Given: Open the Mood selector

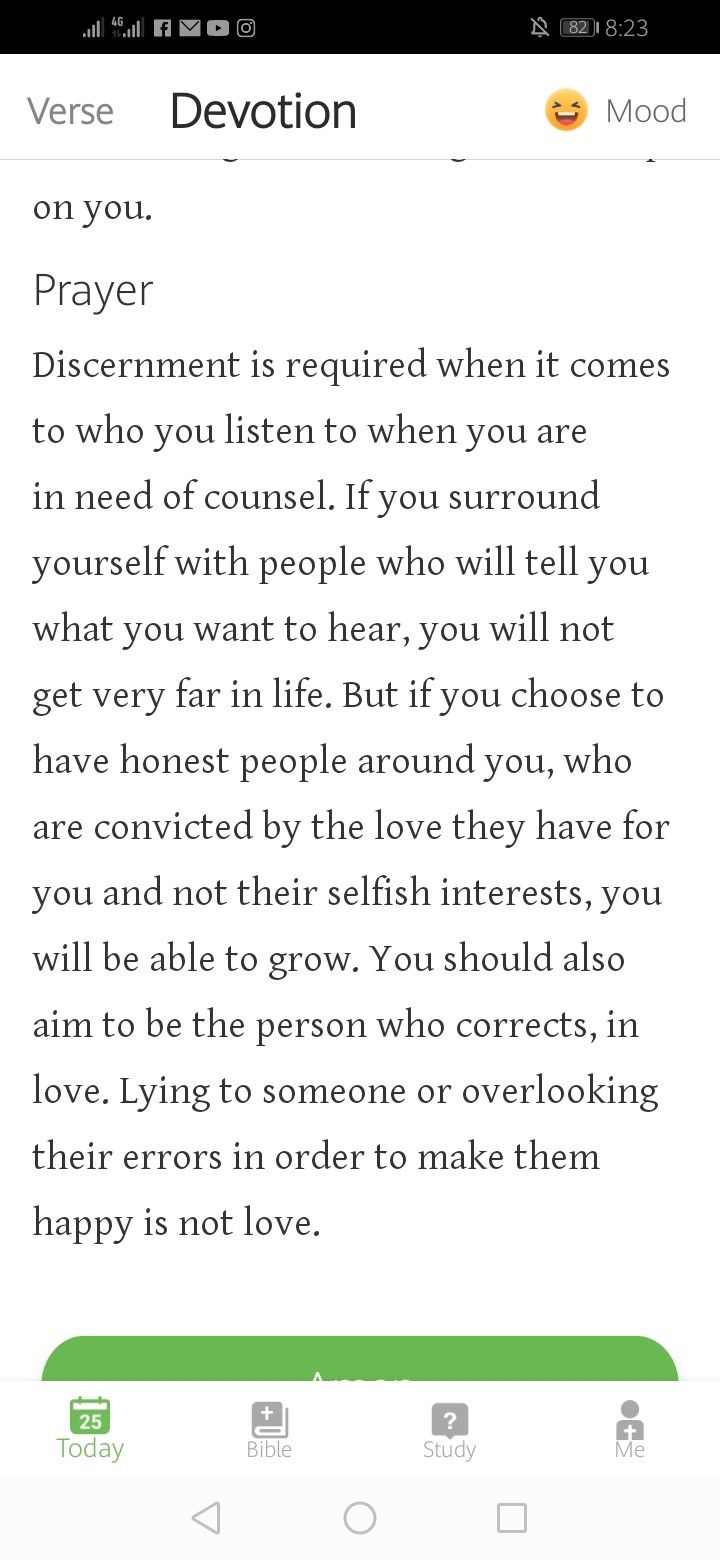Looking at the screenshot, I should (x=616, y=110).
